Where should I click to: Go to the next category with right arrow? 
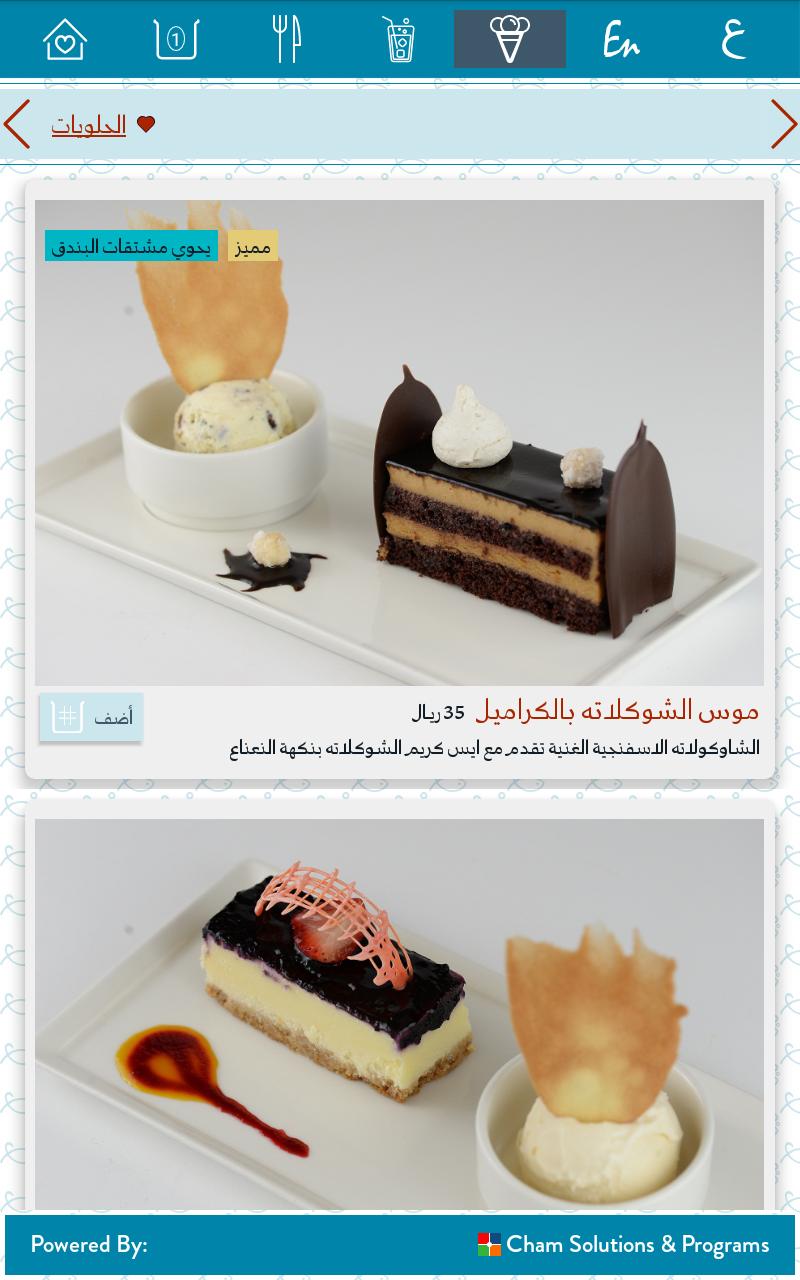coord(783,125)
